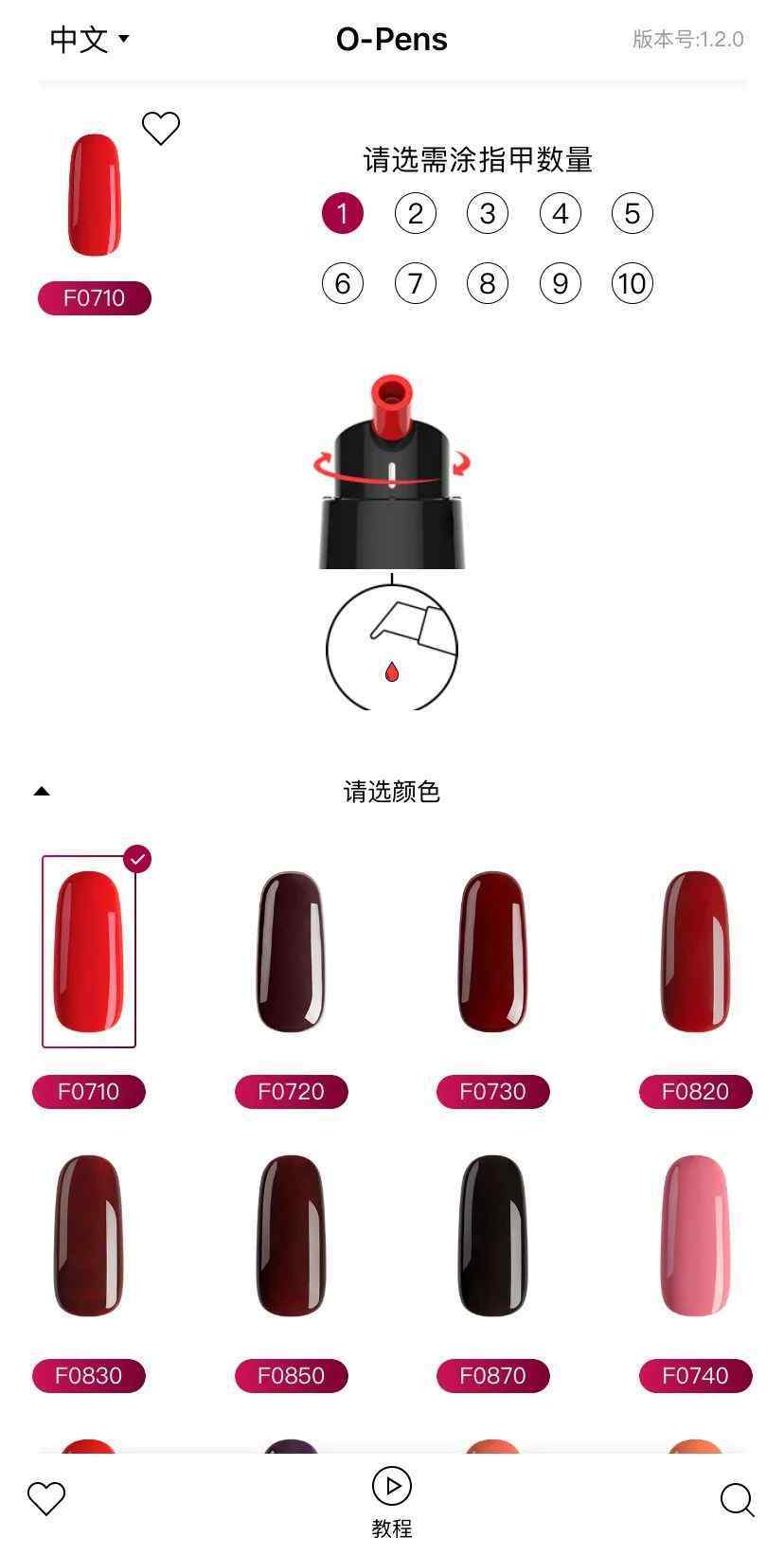
Task: Set nail count to 5
Action: (x=633, y=213)
